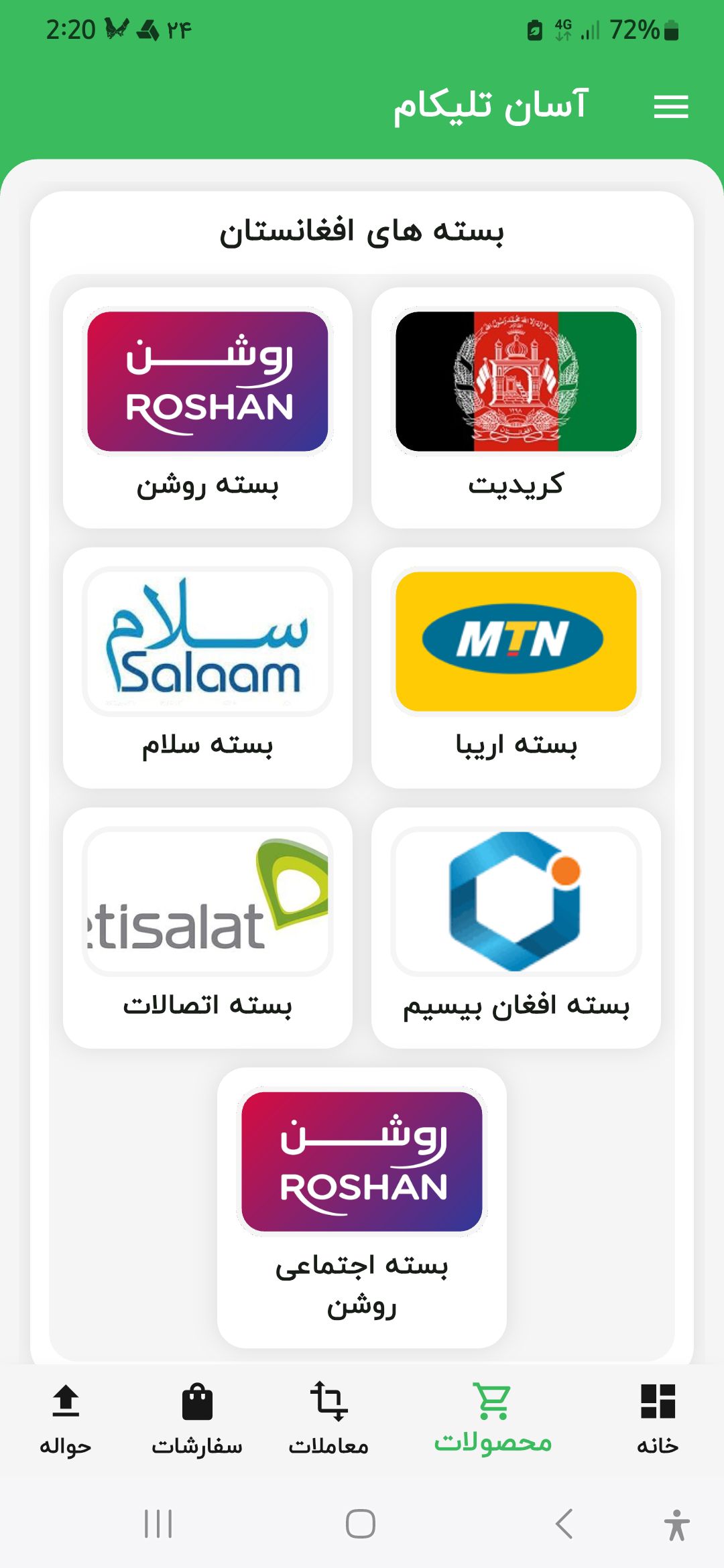This screenshot has width=724, height=1568.
Task: Tap the system back button
Action: tap(564, 1524)
